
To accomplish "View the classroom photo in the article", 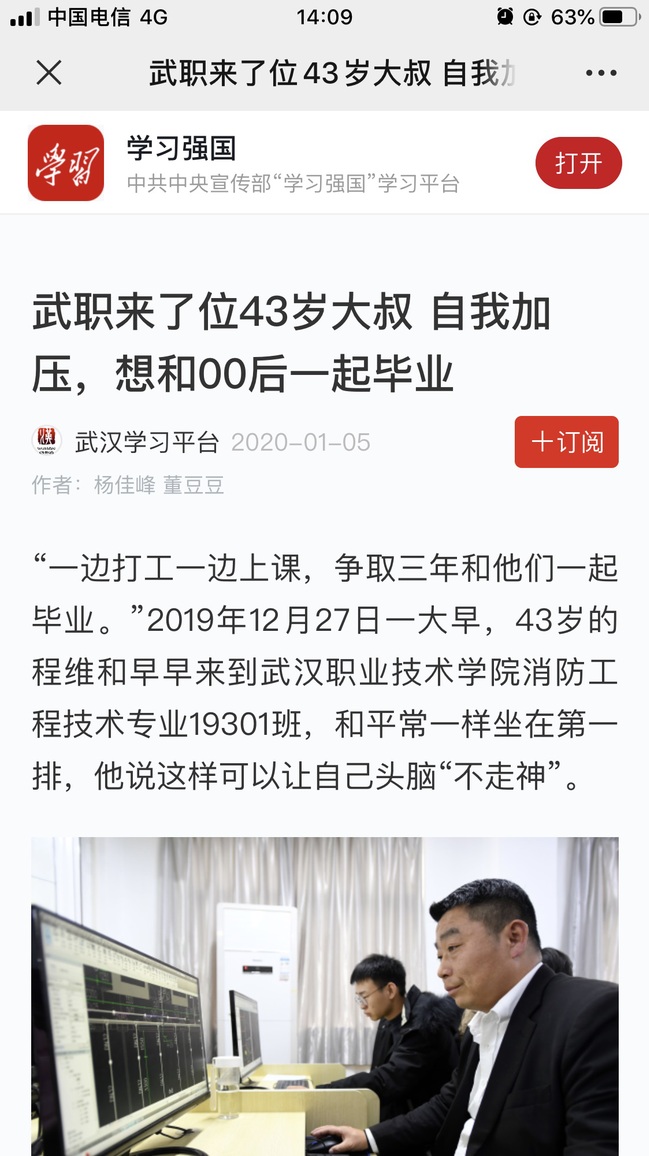I will coord(324,995).
